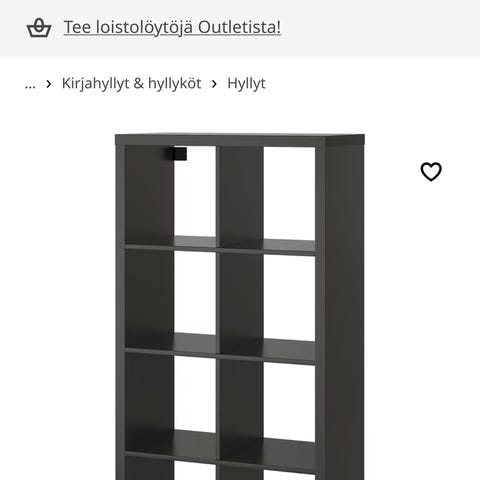Open the shelf product image
480x480 pixels.
[x=240, y=307]
